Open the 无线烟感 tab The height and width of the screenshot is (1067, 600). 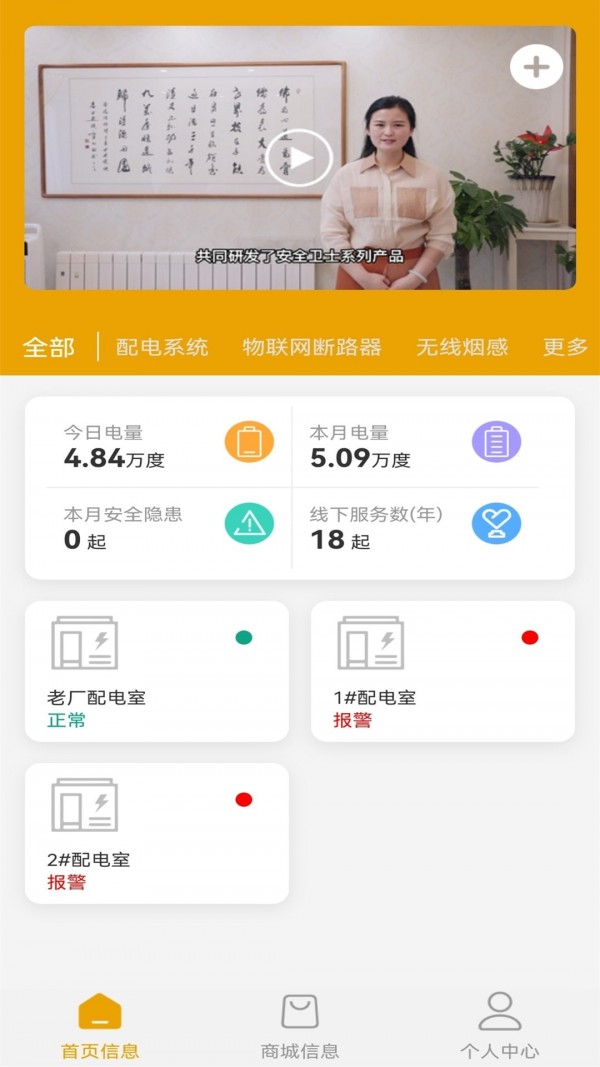pyautogui.click(x=462, y=347)
